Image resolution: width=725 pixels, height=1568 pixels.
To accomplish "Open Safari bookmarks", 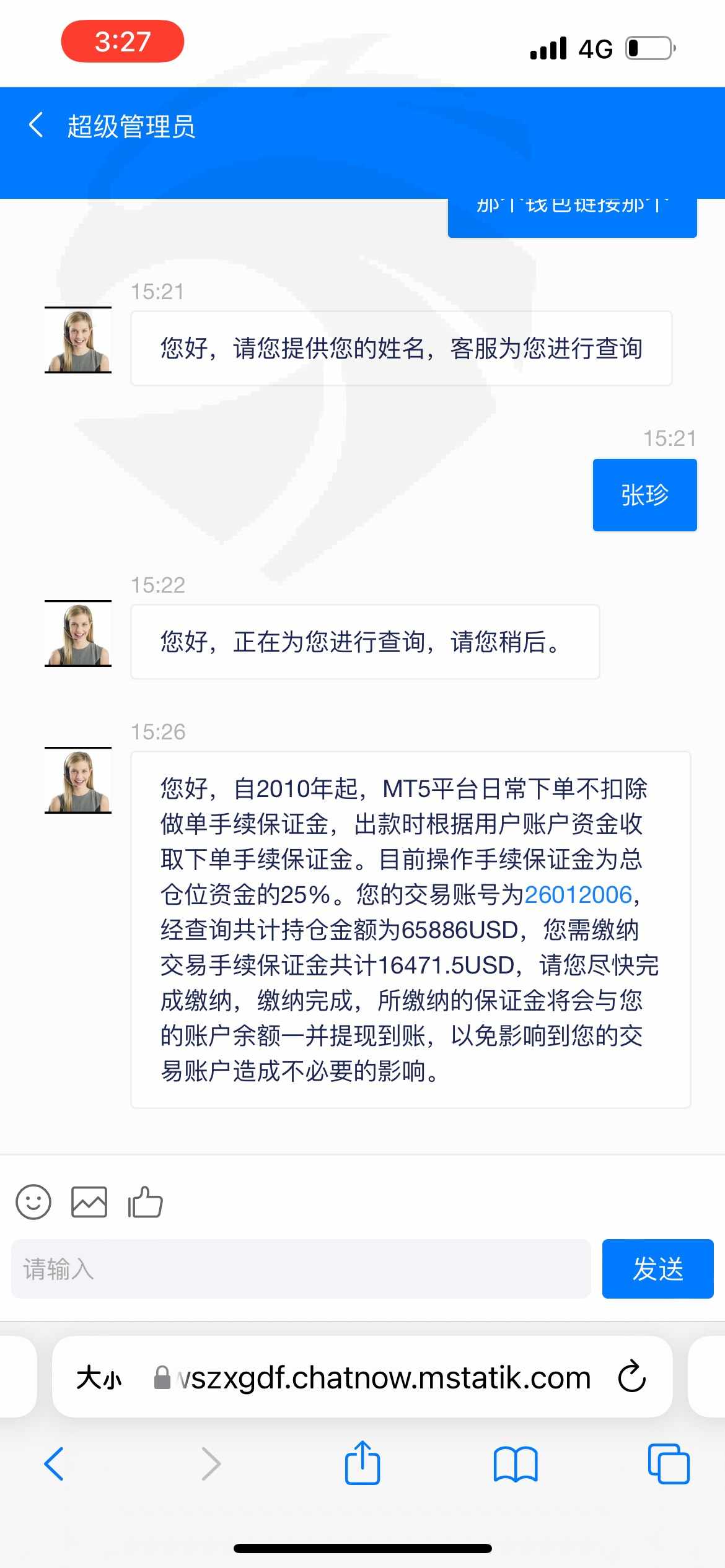I will [x=516, y=1465].
